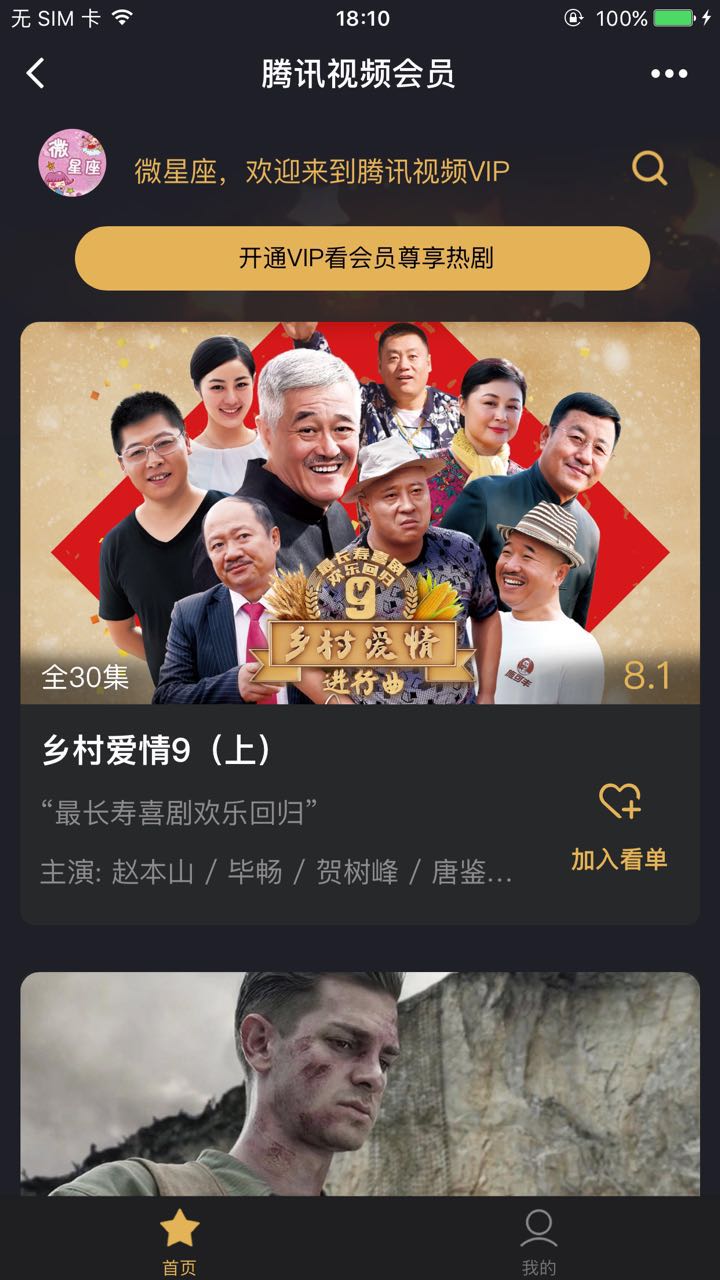Go back using the top-left arrow
The height and width of the screenshot is (1280, 720).
click(x=36, y=73)
